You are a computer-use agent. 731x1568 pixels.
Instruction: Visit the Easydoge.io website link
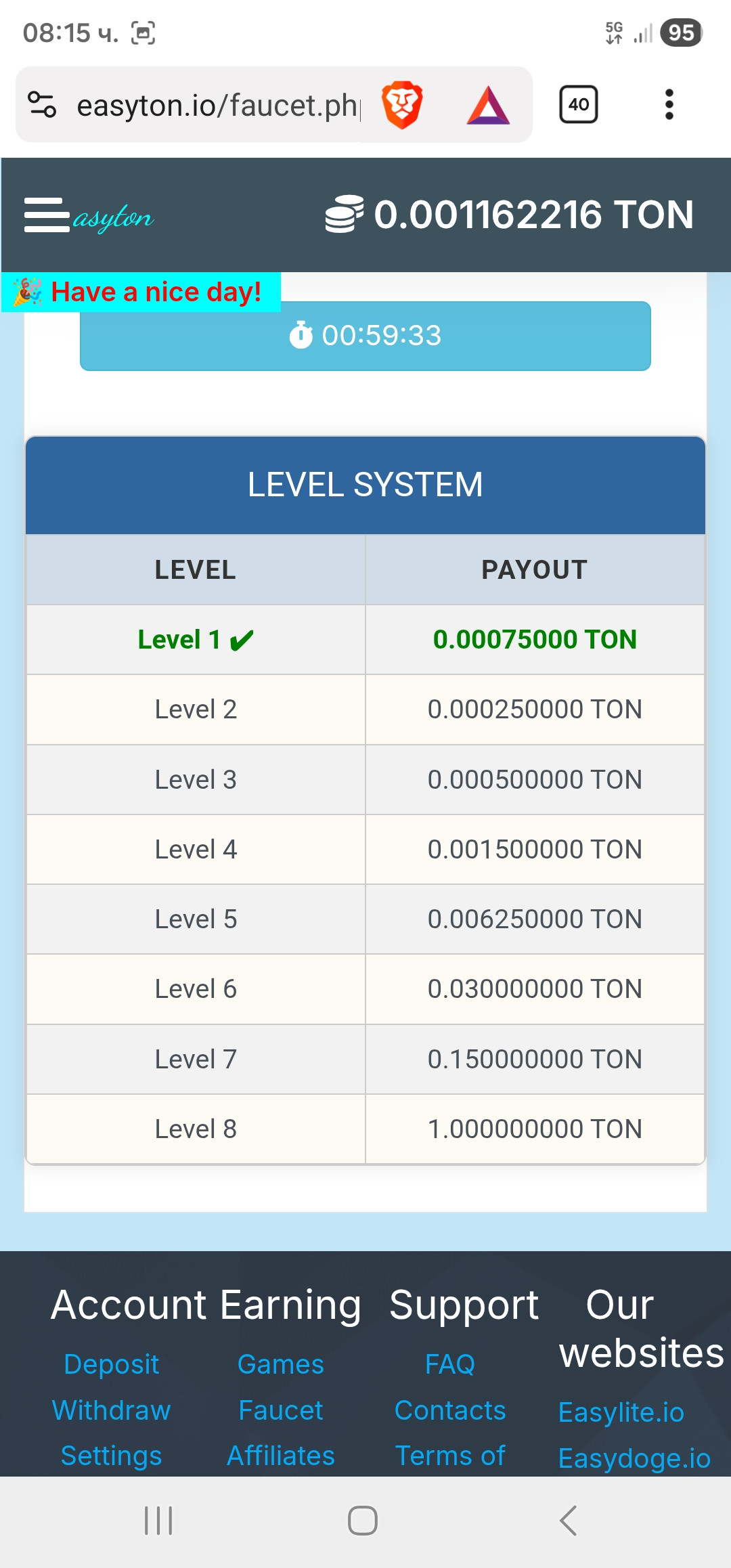(635, 1458)
